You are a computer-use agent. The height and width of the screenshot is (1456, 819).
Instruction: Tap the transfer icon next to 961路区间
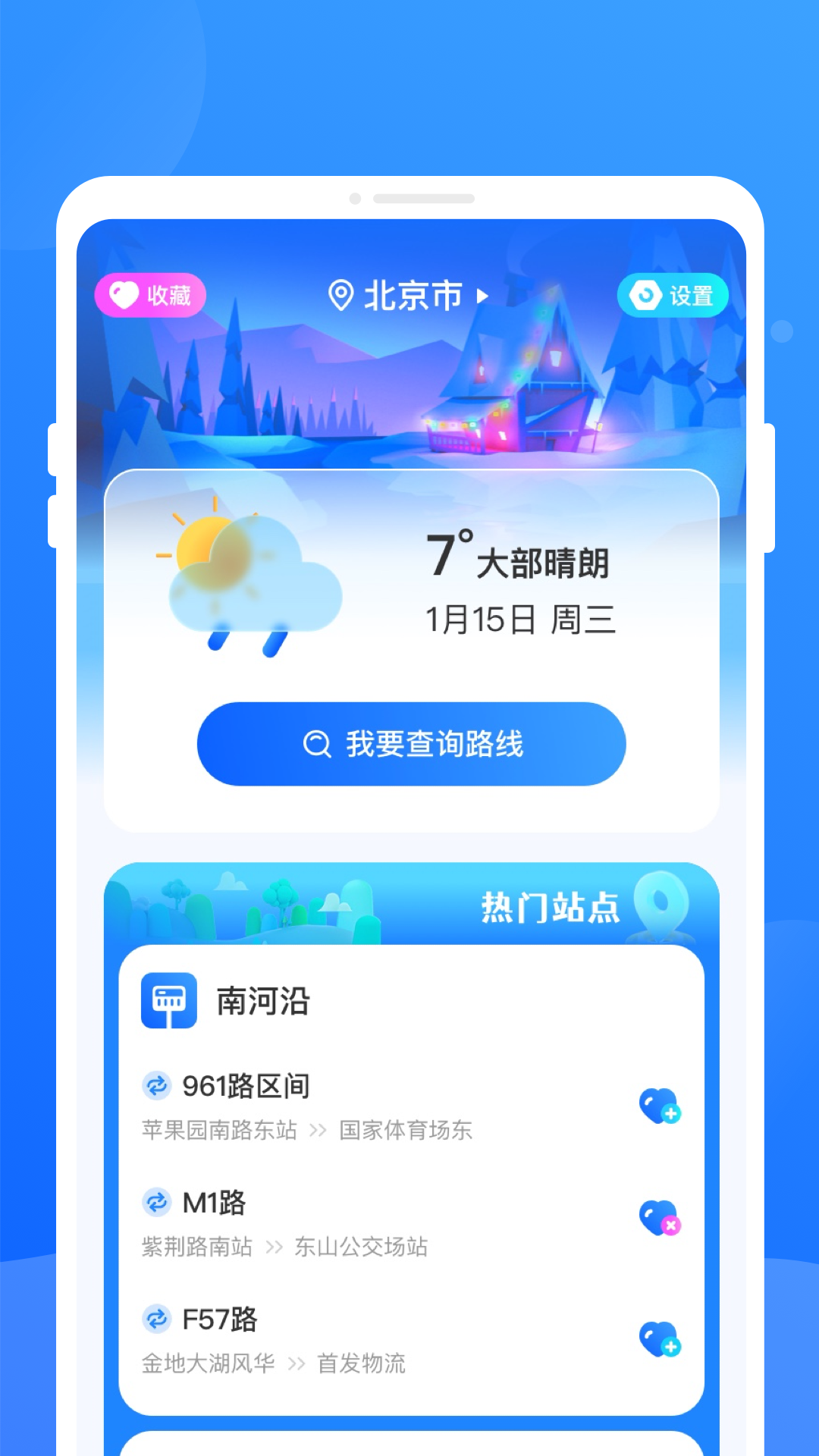coord(157,1086)
